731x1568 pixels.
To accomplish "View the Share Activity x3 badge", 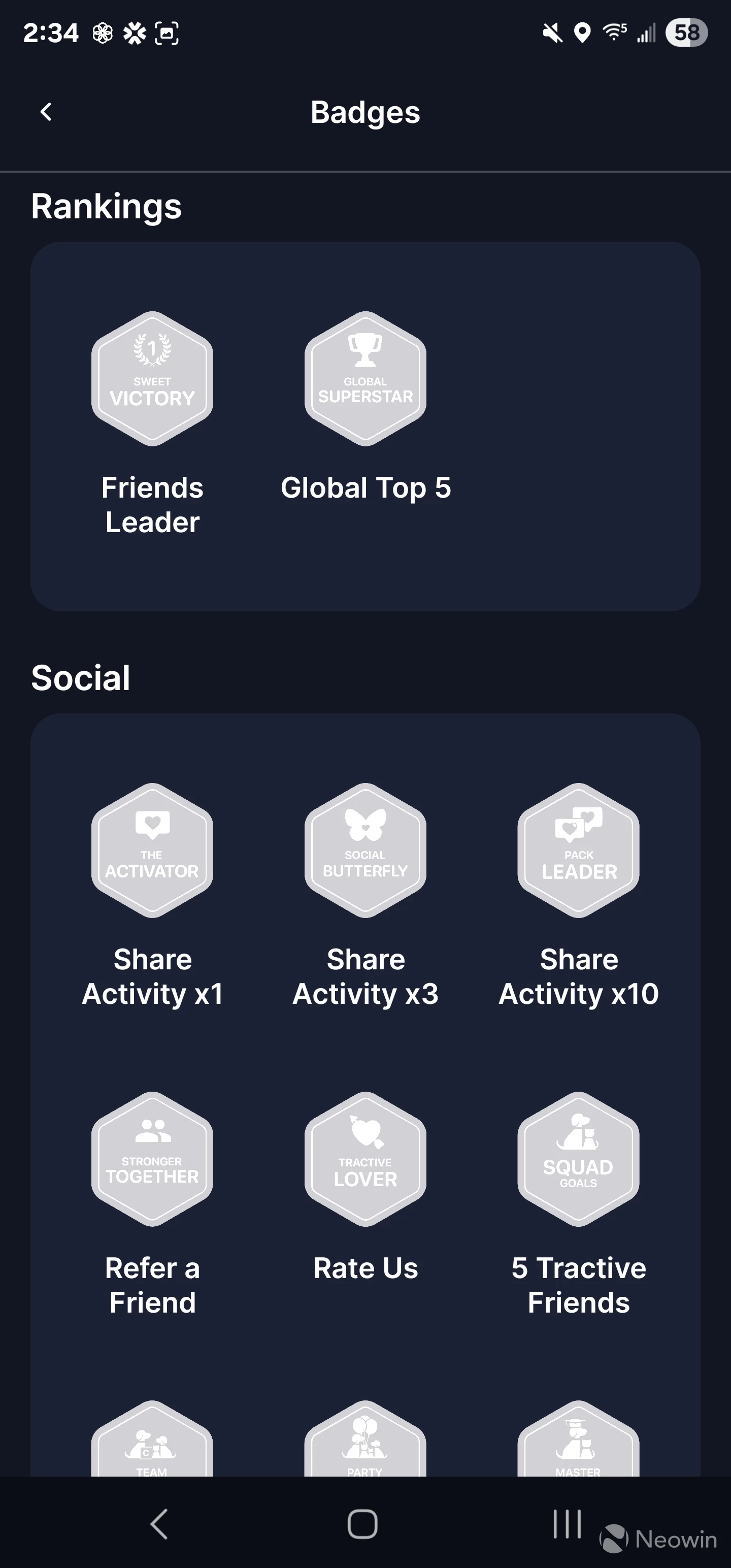I will click(x=365, y=851).
